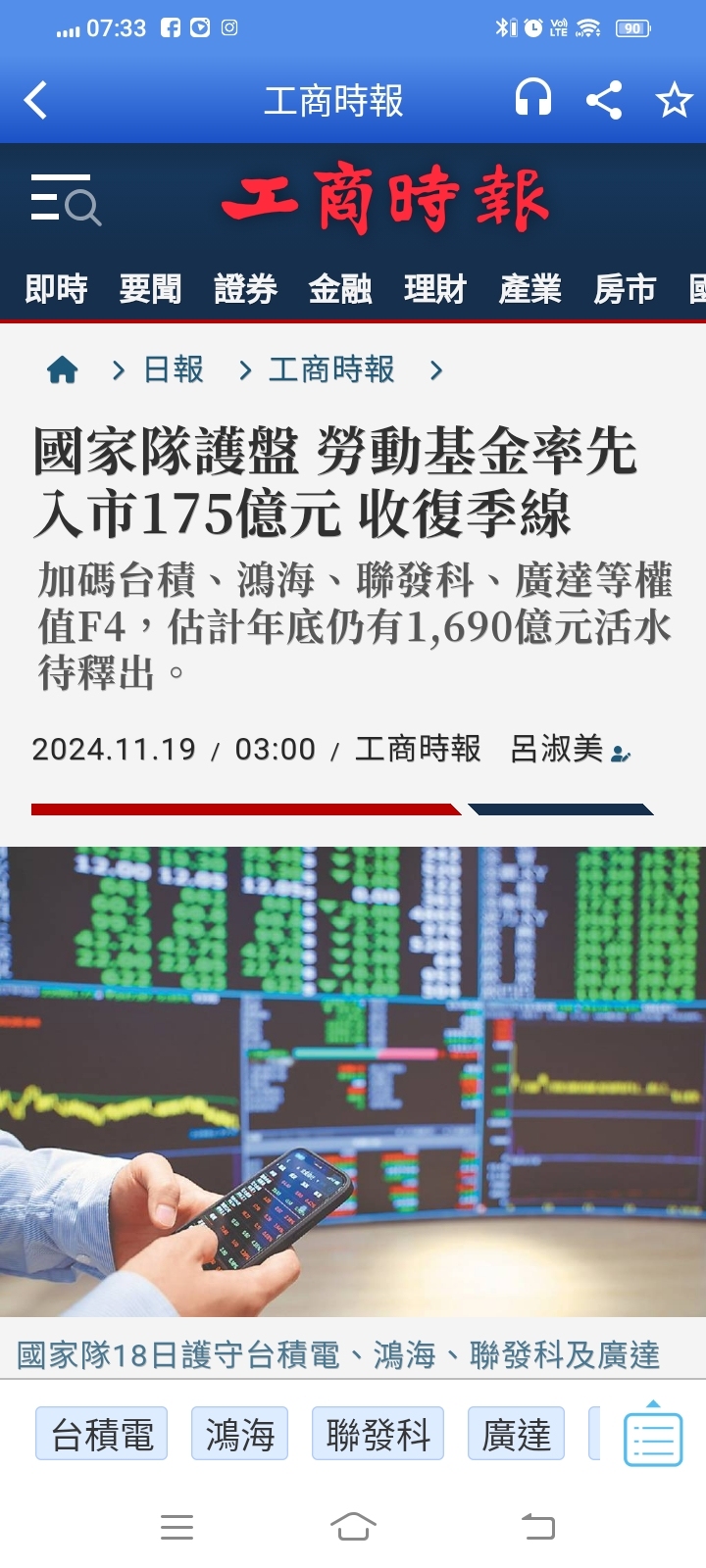Screen dimensions: 706x1568
Task: Share the article using the share icon
Action: [x=604, y=98]
